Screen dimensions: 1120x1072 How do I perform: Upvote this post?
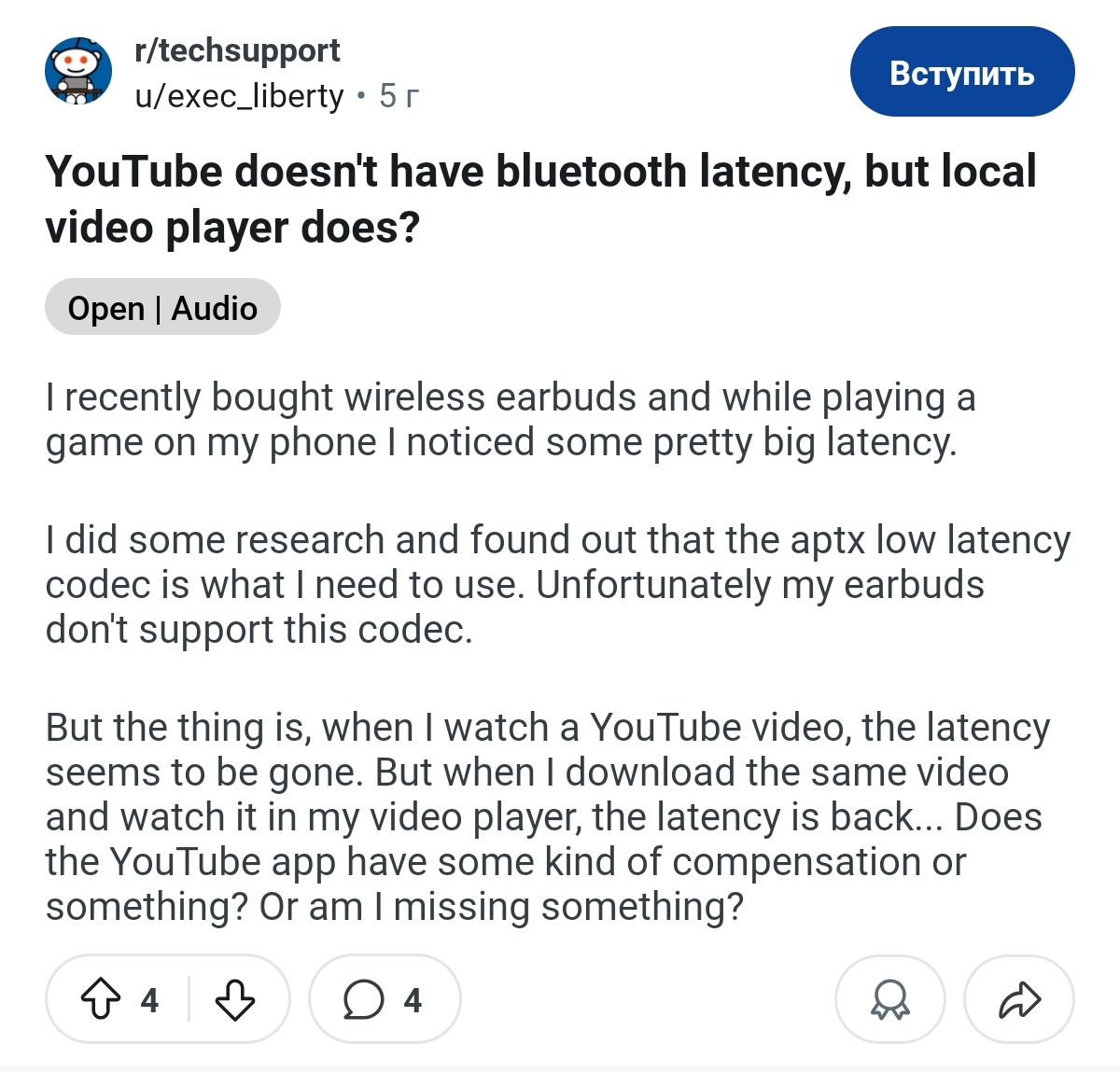coord(101,999)
